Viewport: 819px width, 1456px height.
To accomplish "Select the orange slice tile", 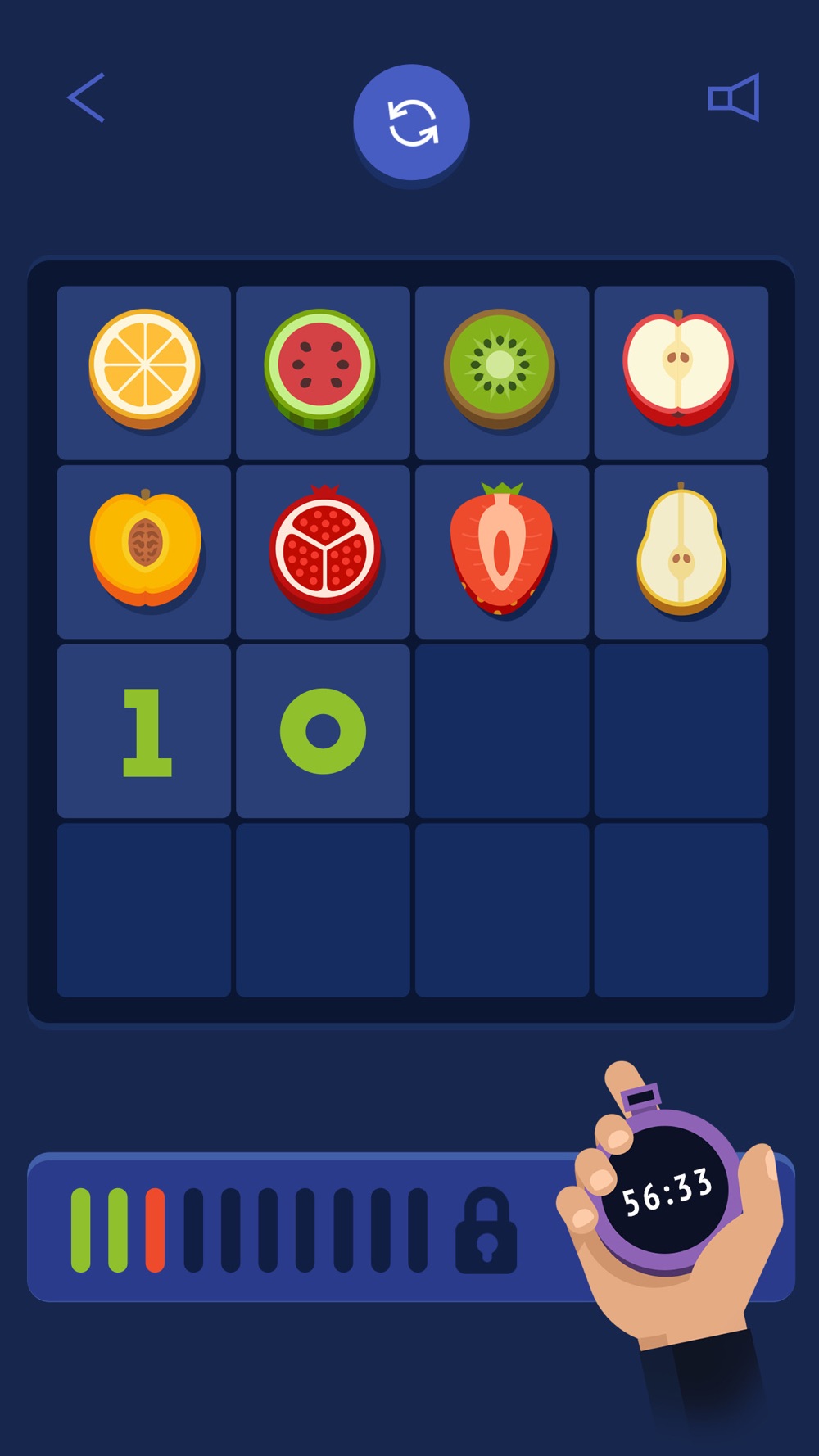I will [x=144, y=372].
